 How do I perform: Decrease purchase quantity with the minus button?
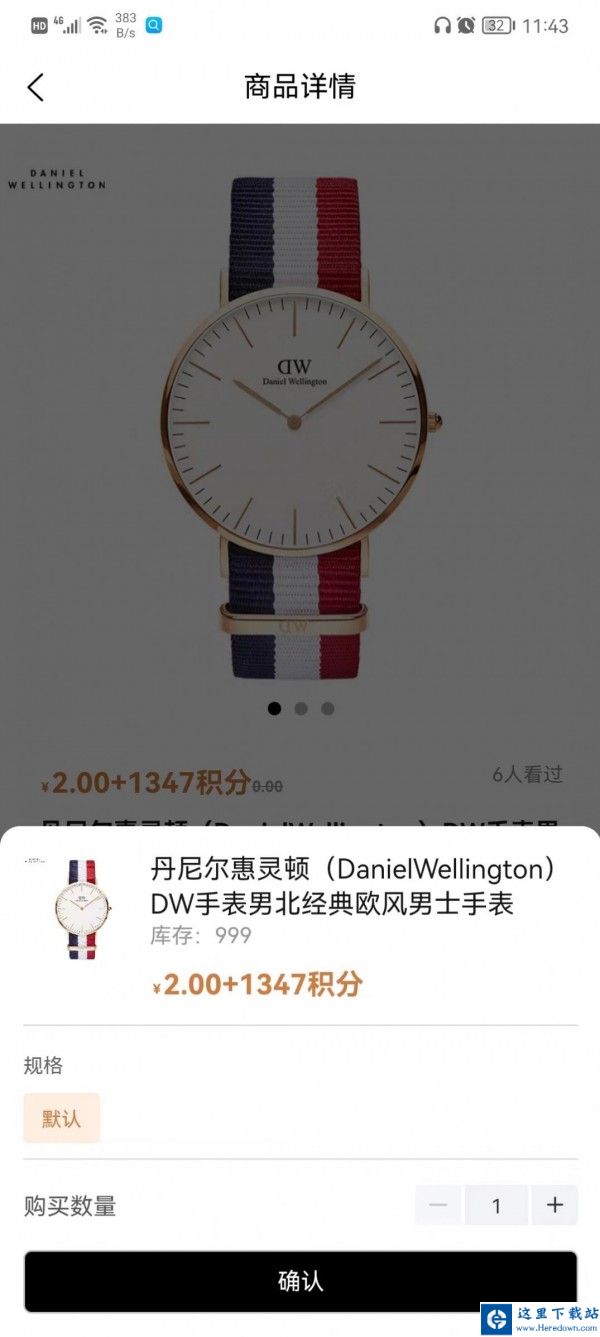pyautogui.click(x=438, y=1205)
